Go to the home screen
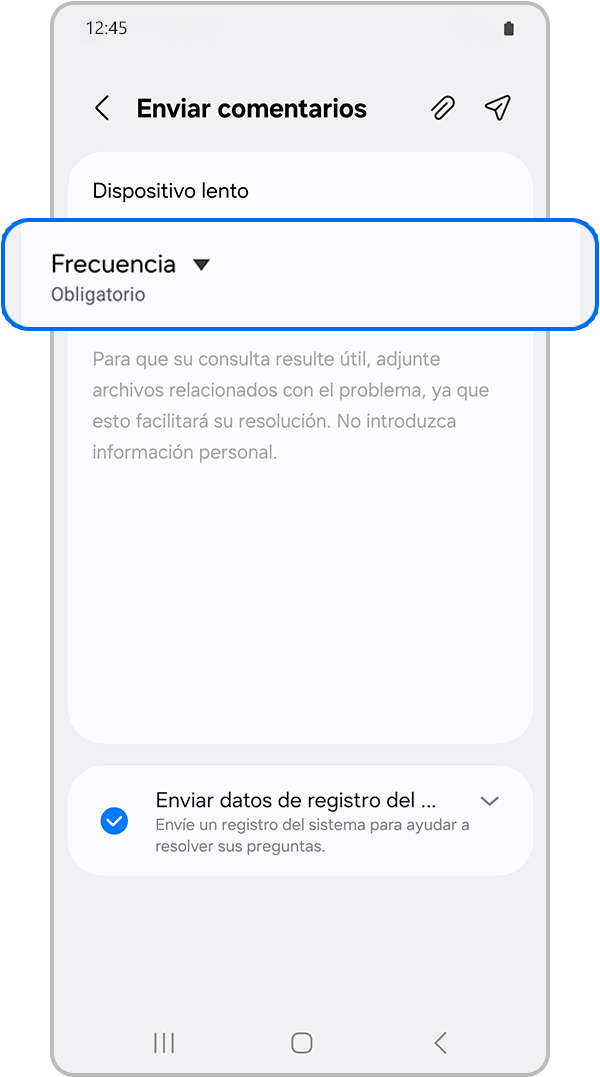Viewport: 600px width, 1077px height. (x=301, y=1043)
